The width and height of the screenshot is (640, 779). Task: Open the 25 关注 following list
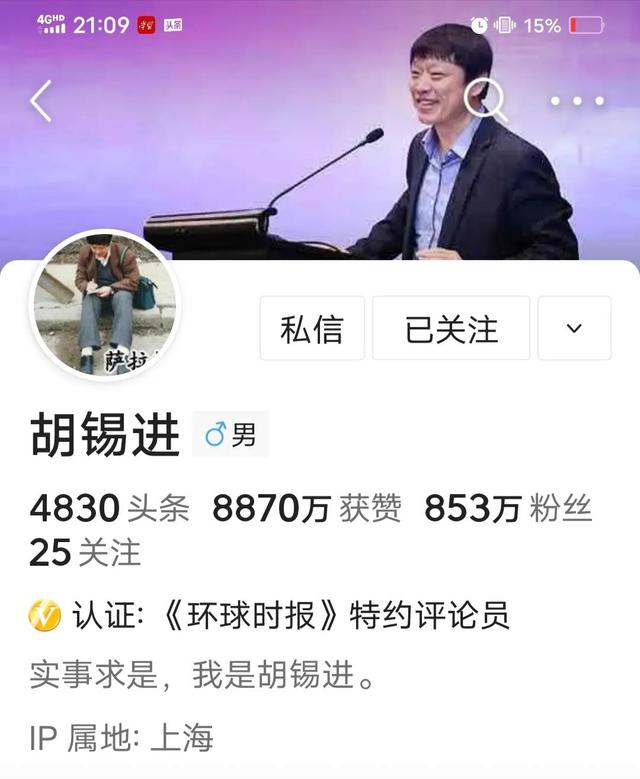point(85,552)
